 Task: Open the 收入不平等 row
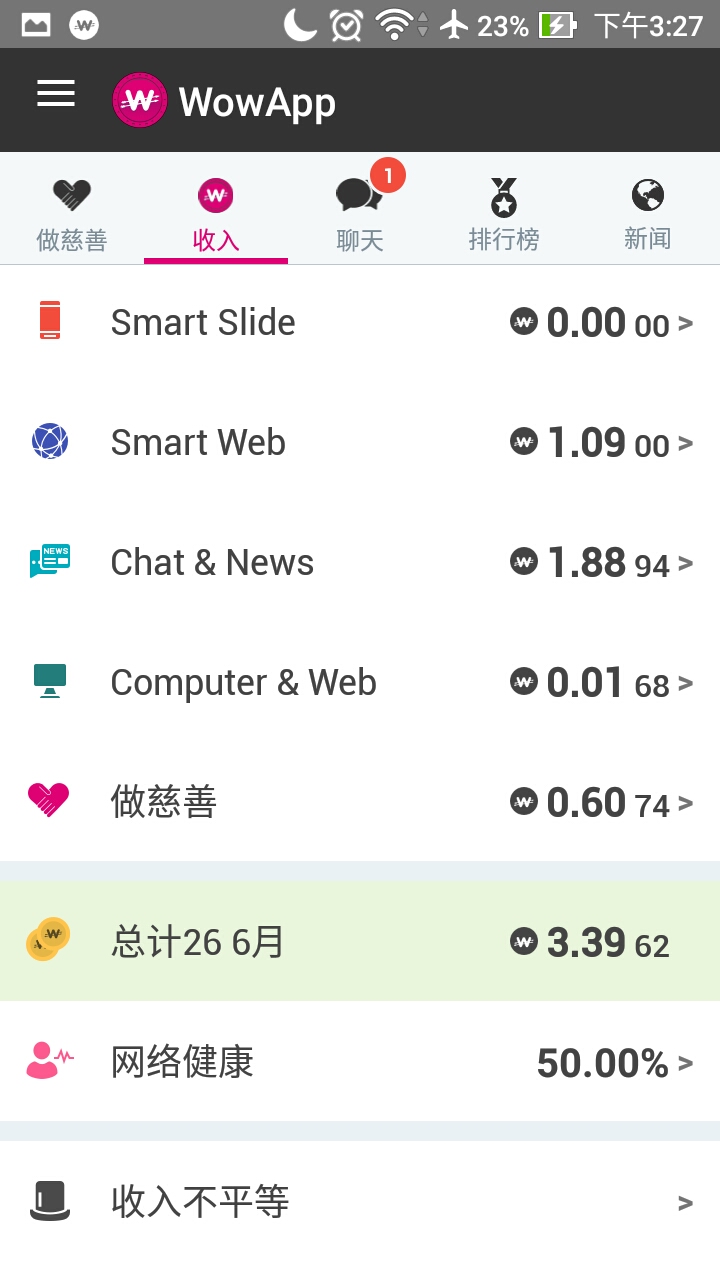coord(360,1201)
